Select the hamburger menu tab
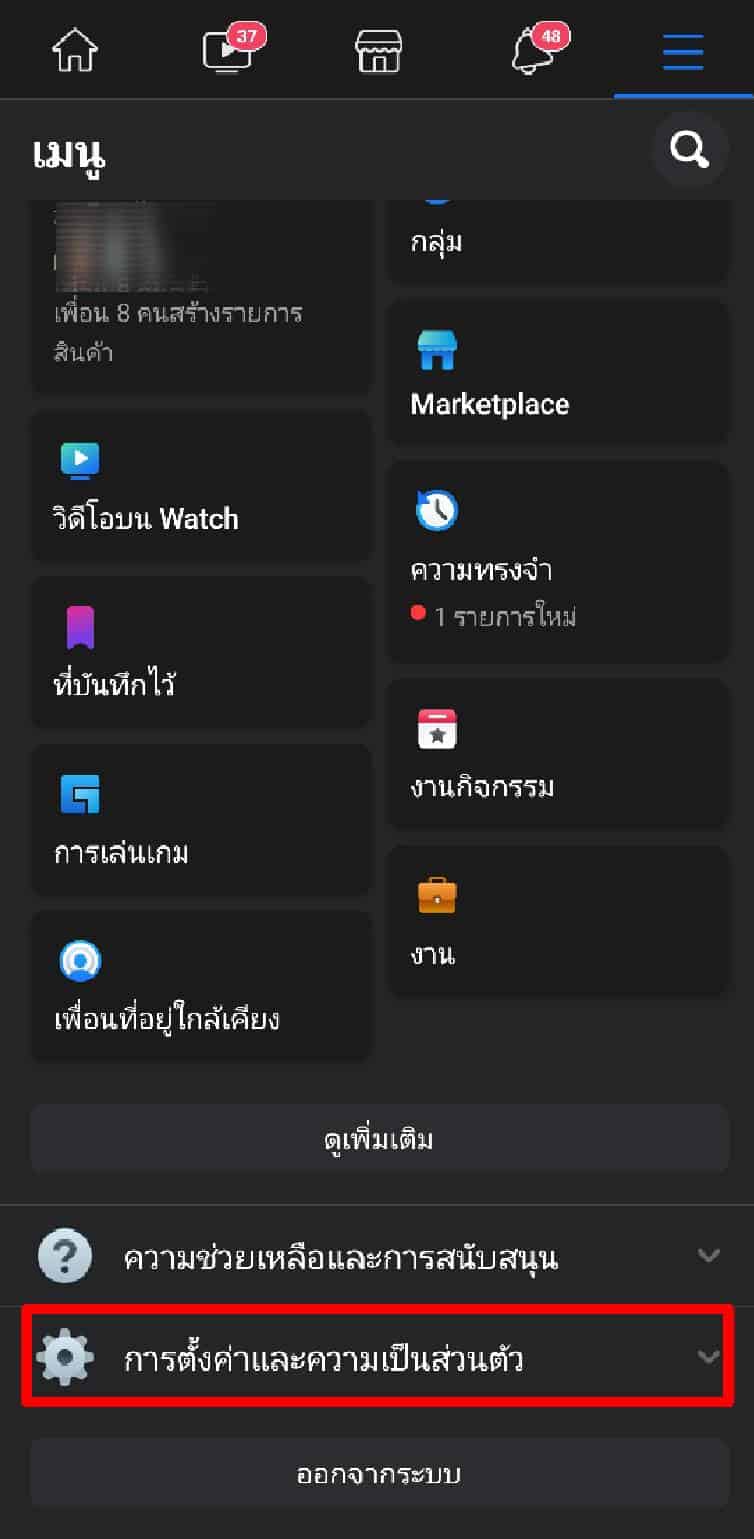This screenshot has height=1539, width=754. click(x=682, y=52)
